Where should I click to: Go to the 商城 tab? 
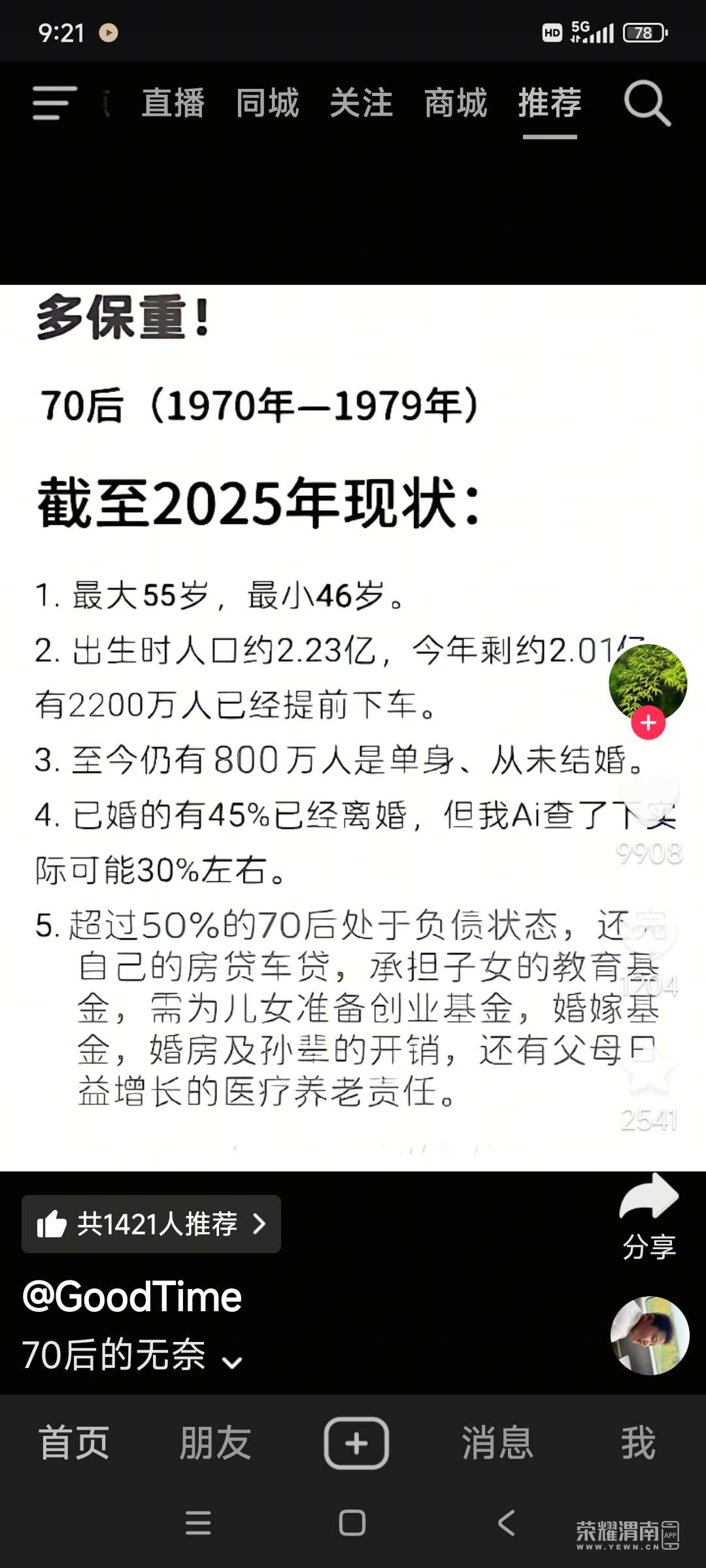(x=456, y=103)
